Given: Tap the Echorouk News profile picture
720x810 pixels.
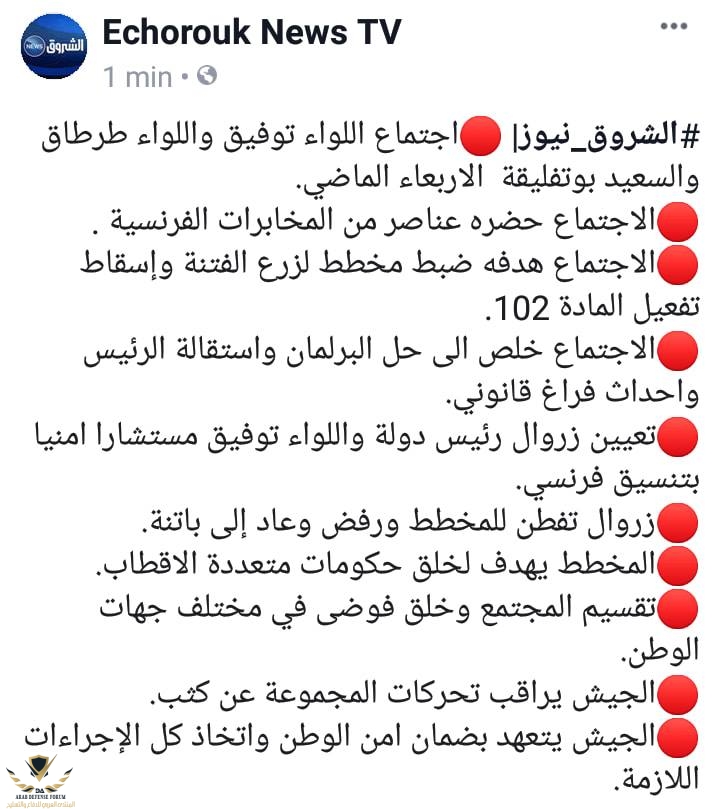Looking at the screenshot, I should click(54, 46).
